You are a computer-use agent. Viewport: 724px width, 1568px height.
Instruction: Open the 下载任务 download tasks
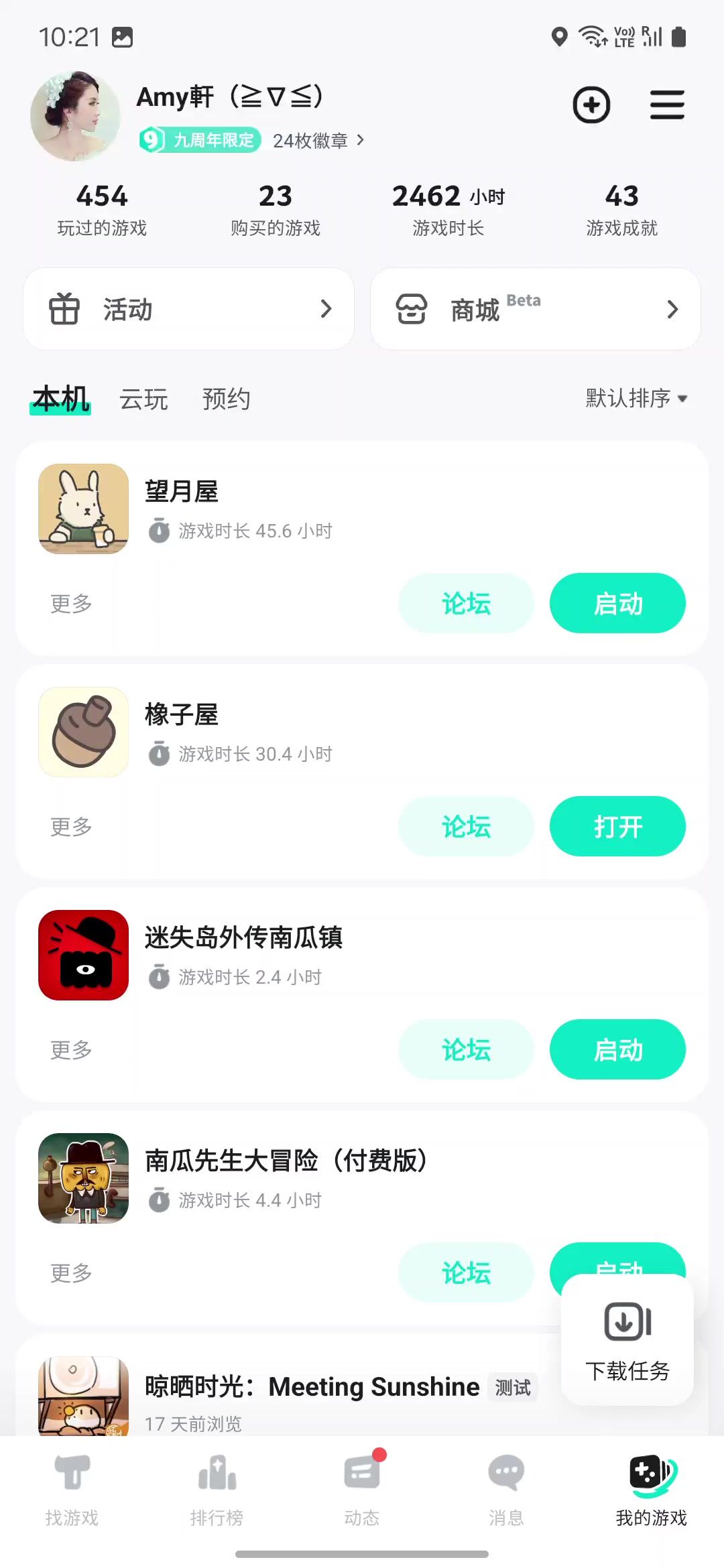(x=627, y=1340)
